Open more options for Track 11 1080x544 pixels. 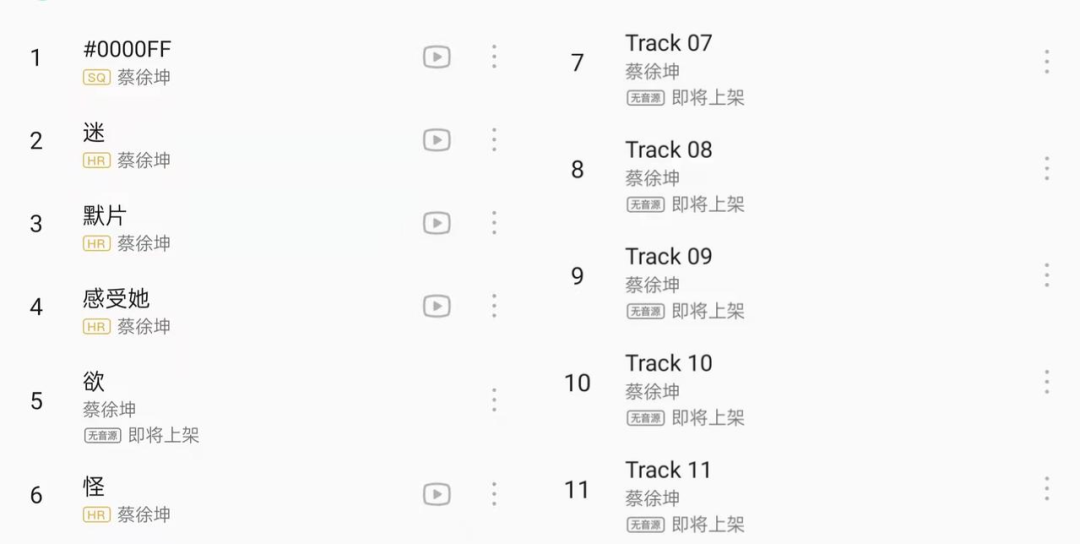pos(1047,489)
